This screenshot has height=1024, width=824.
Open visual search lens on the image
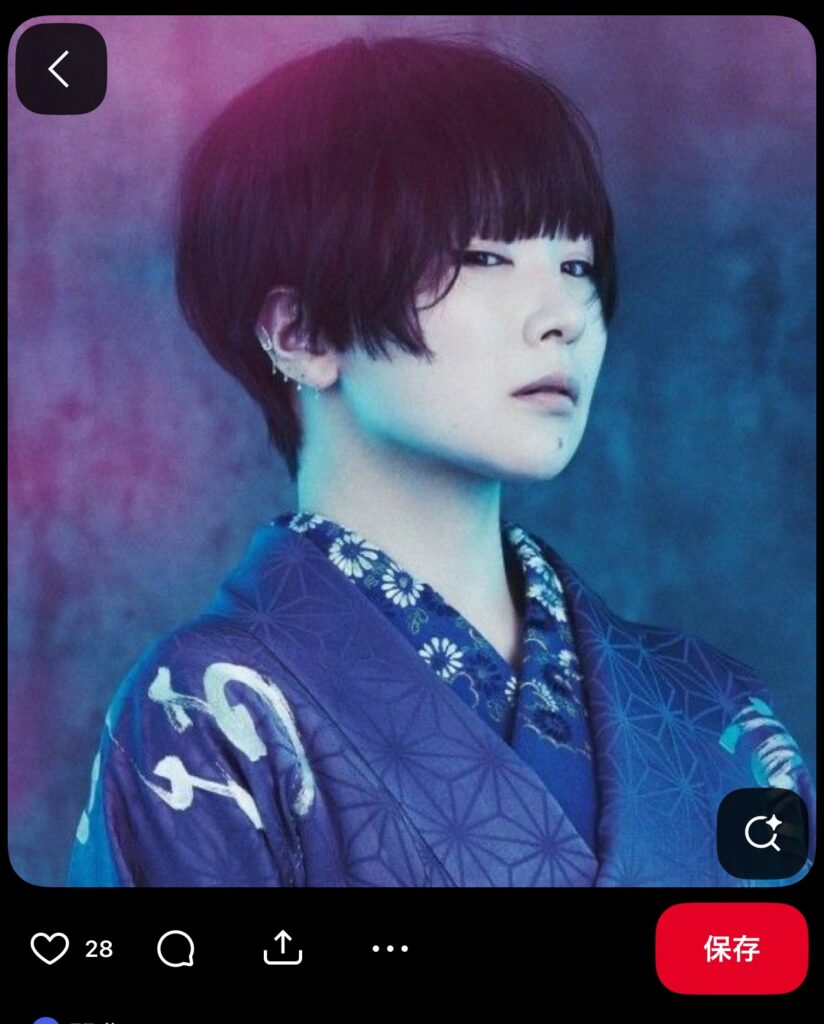(x=762, y=833)
